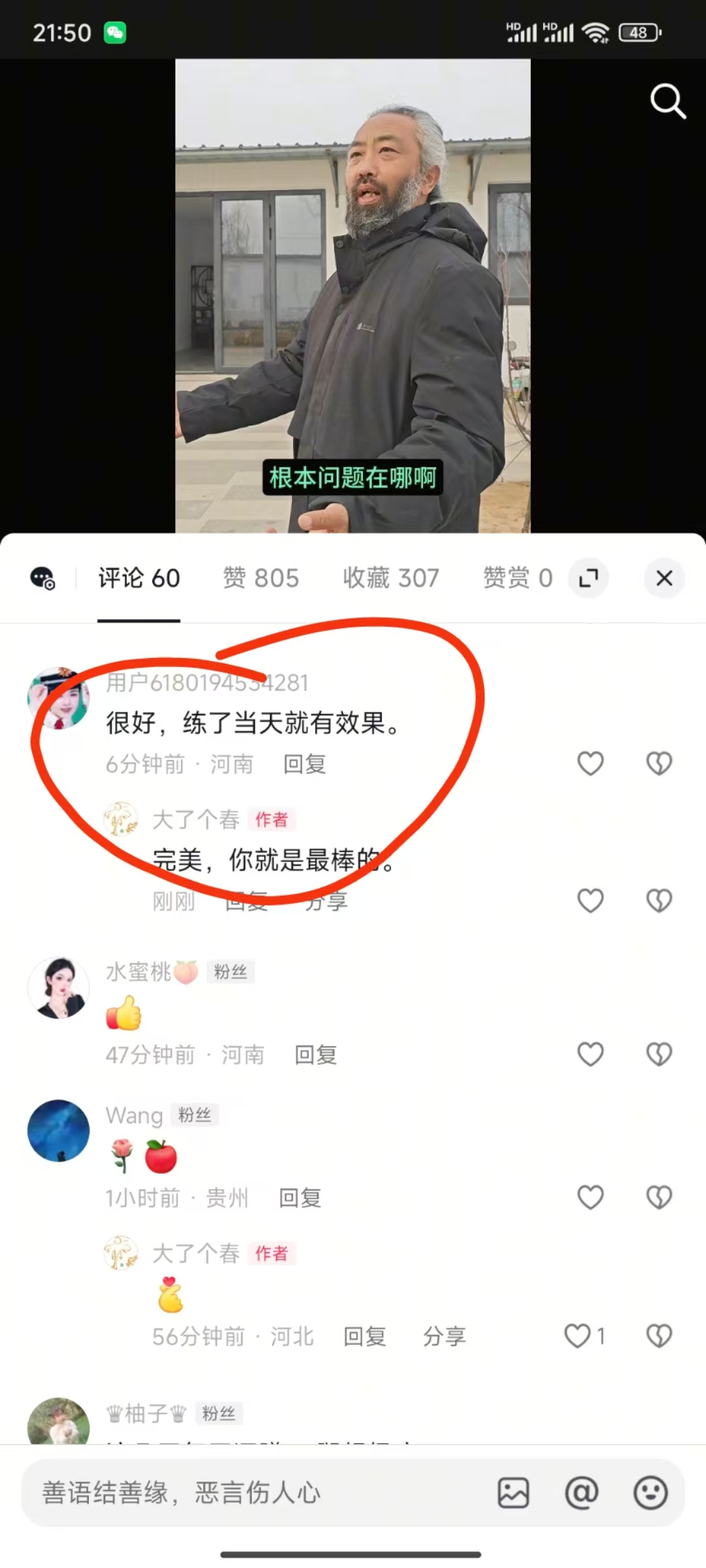Dislike Wang's rose and apple comment
Viewport: 706px width, 1568px height.
click(x=659, y=1197)
